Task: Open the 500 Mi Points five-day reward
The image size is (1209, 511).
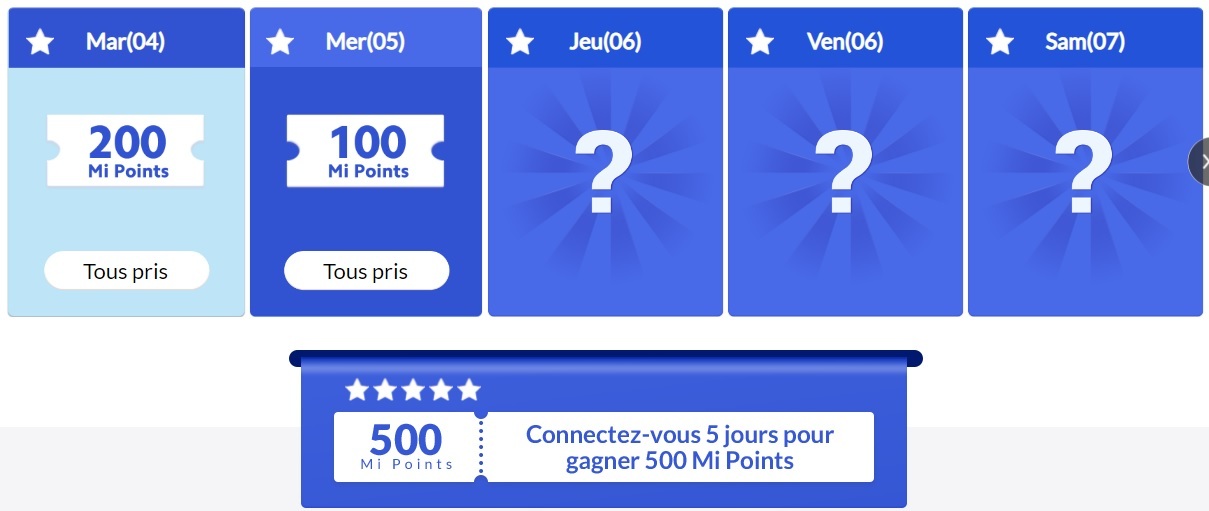Action: point(603,447)
